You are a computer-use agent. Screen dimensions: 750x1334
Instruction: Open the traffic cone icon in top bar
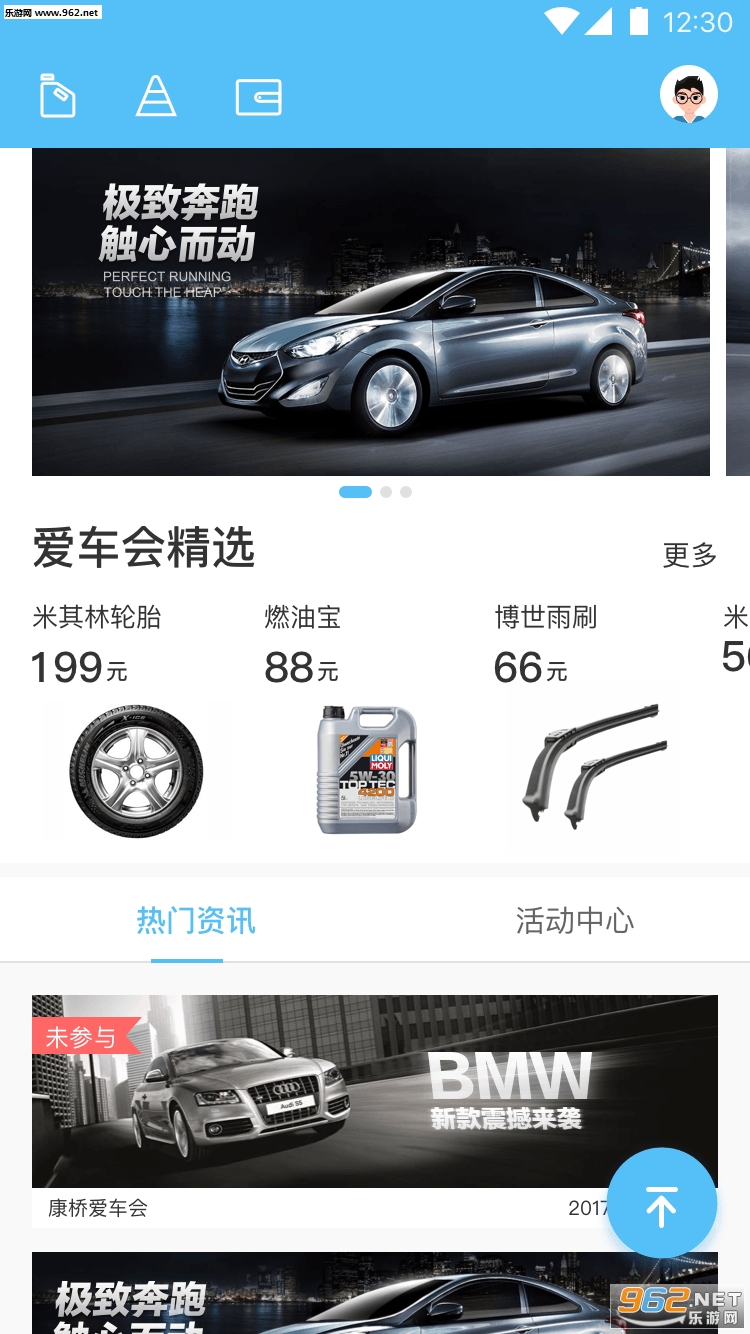pos(156,97)
